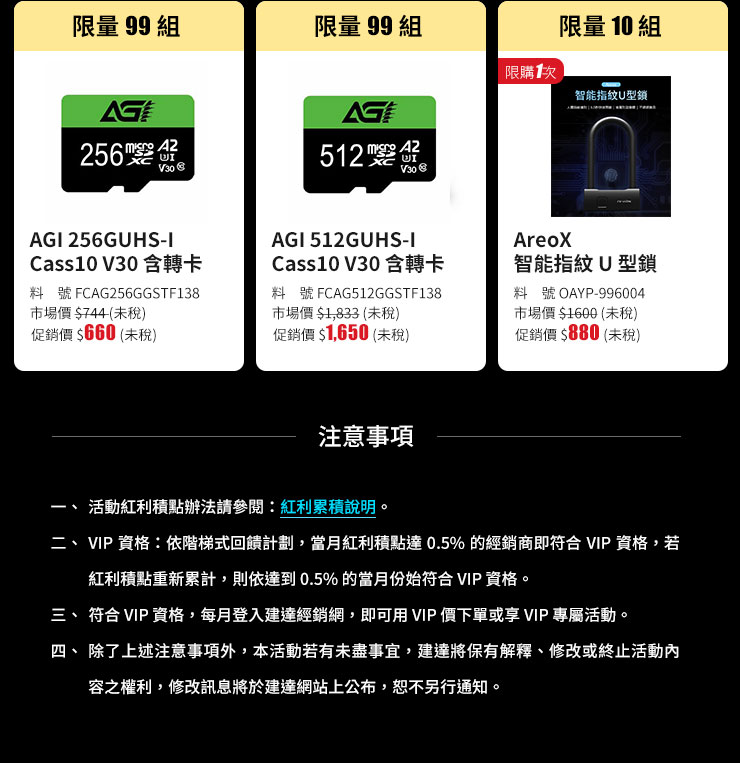The height and width of the screenshot is (763, 740).
Task: Open the 紅利累積說明 link
Action: point(328,507)
